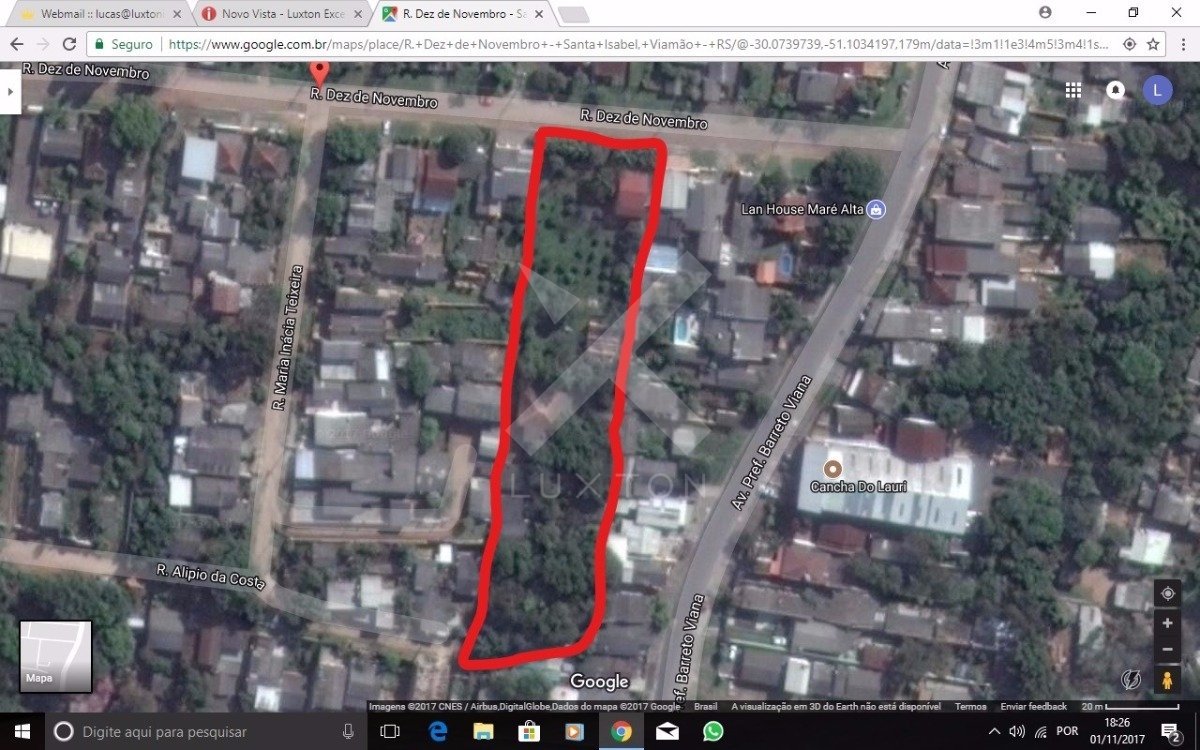
Task: Open the Google apps grid
Action: click(x=1073, y=90)
